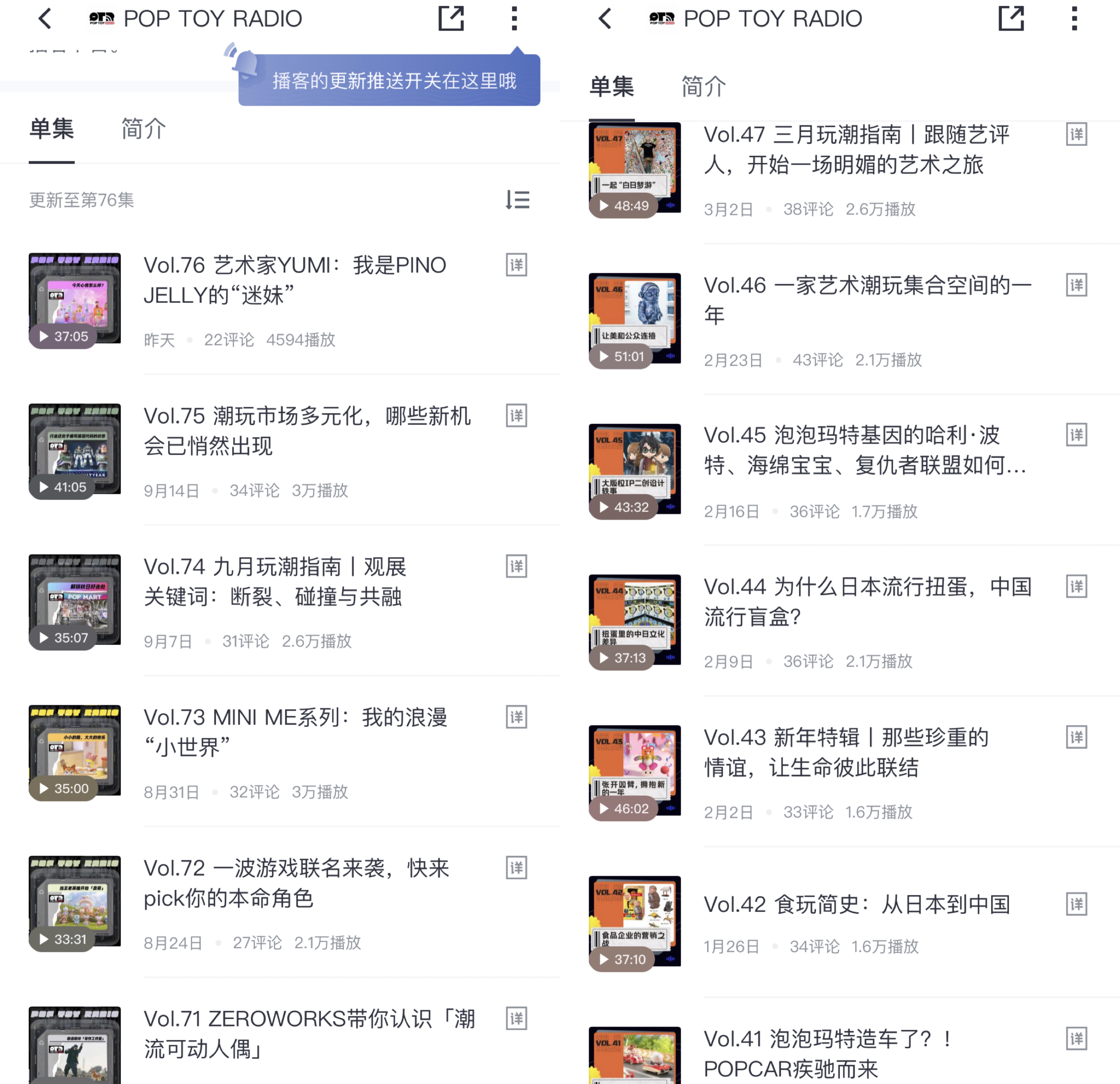This screenshot has width=1120, height=1084.
Task: Dismiss the 播客的更新推送开关 tooltip
Action: coord(389,80)
